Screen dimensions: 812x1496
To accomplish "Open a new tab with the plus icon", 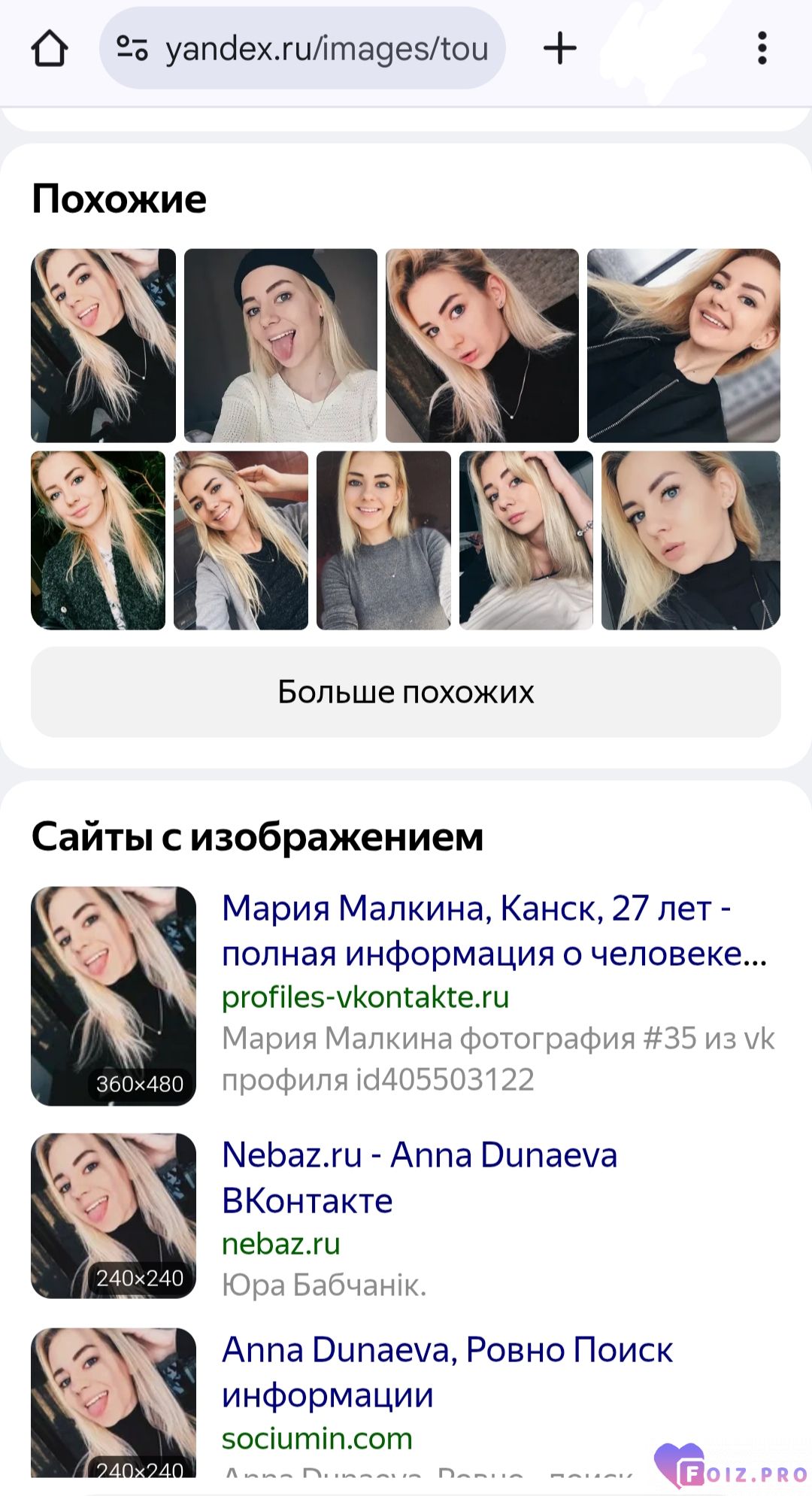I will pos(559,49).
